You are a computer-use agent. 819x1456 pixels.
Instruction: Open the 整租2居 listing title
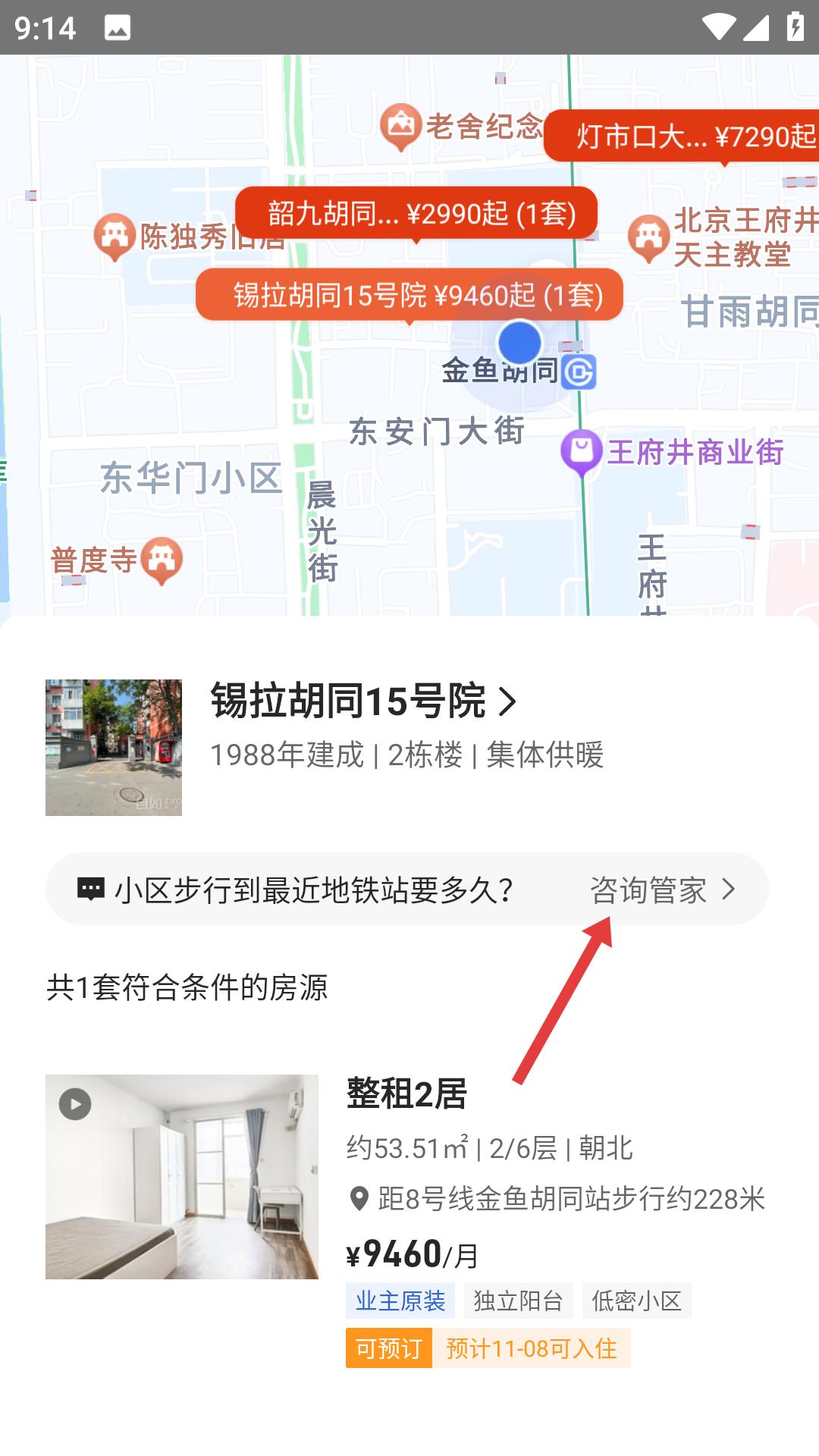point(406,1094)
